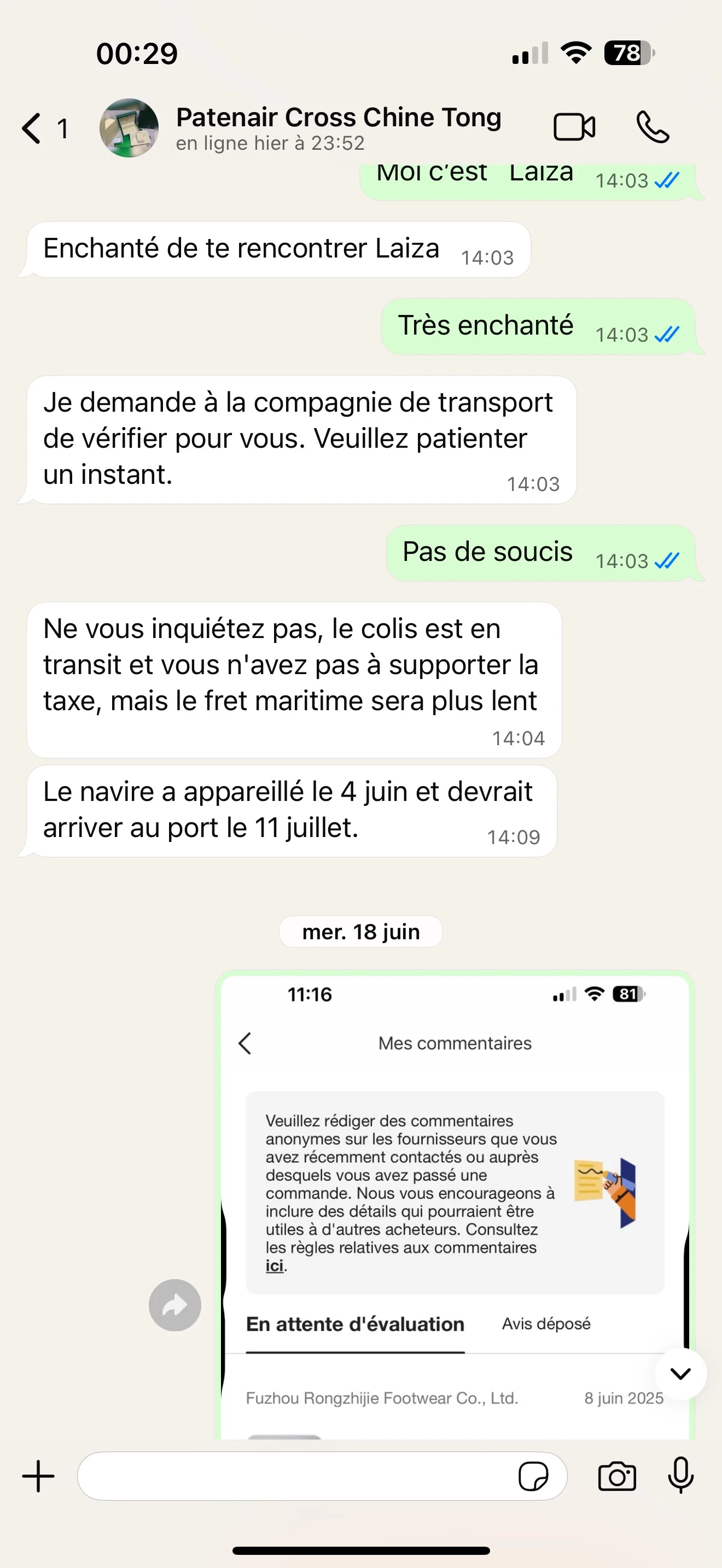Image resolution: width=722 pixels, height=1568 pixels.
Task: Record a voice message
Action: pyautogui.click(x=680, y=1476)
